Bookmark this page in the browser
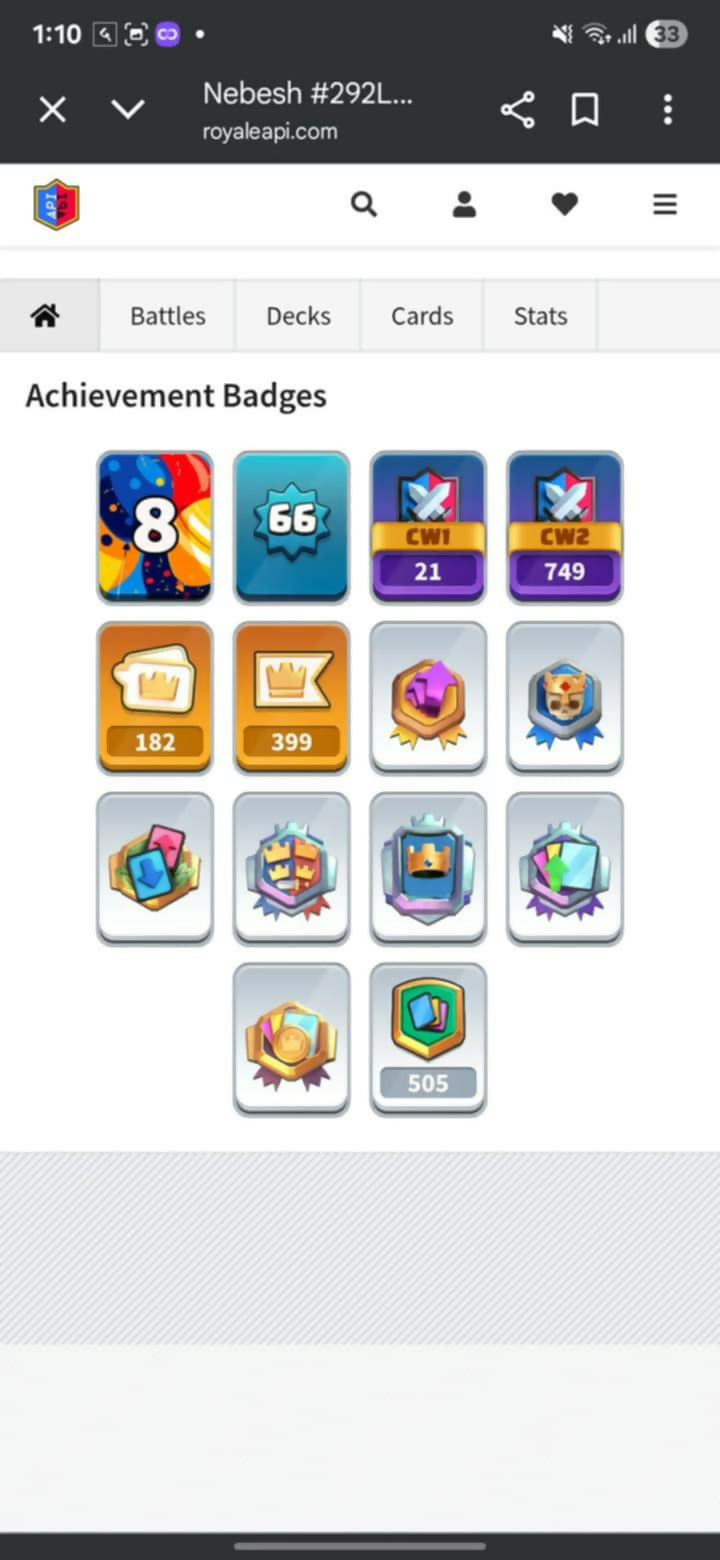Image resolution: width=720 pixels, height=1560 pixels. pos(585,109)
